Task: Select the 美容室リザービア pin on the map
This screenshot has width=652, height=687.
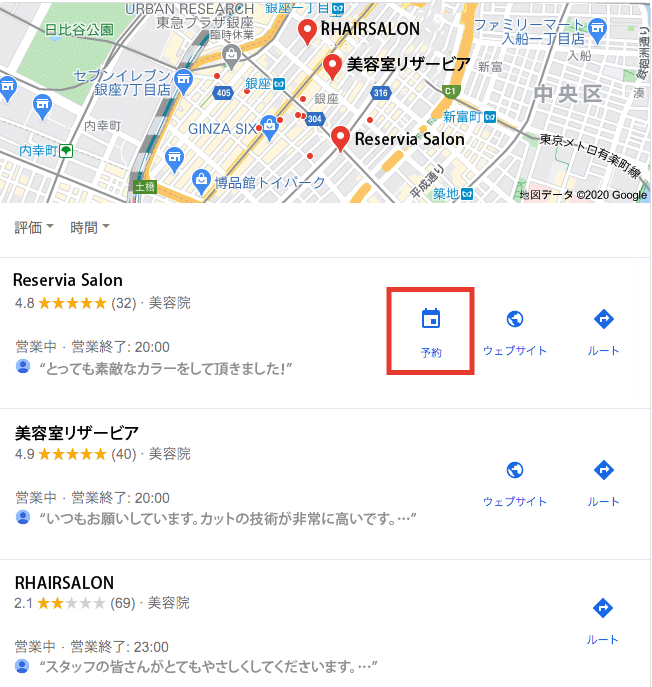Action: [333, 66]
